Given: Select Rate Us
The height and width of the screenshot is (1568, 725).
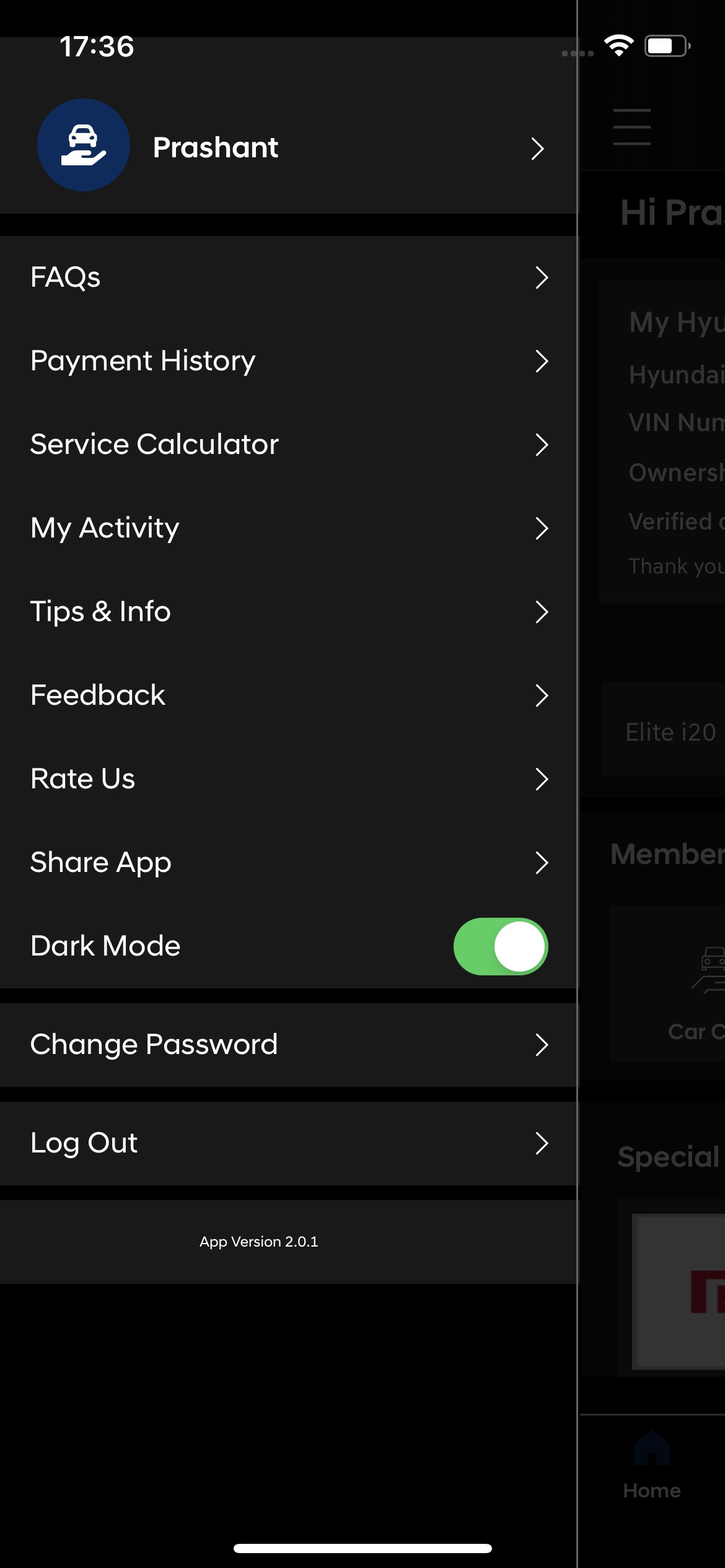Looking at the screenshot, I should [x=288, y=779].
